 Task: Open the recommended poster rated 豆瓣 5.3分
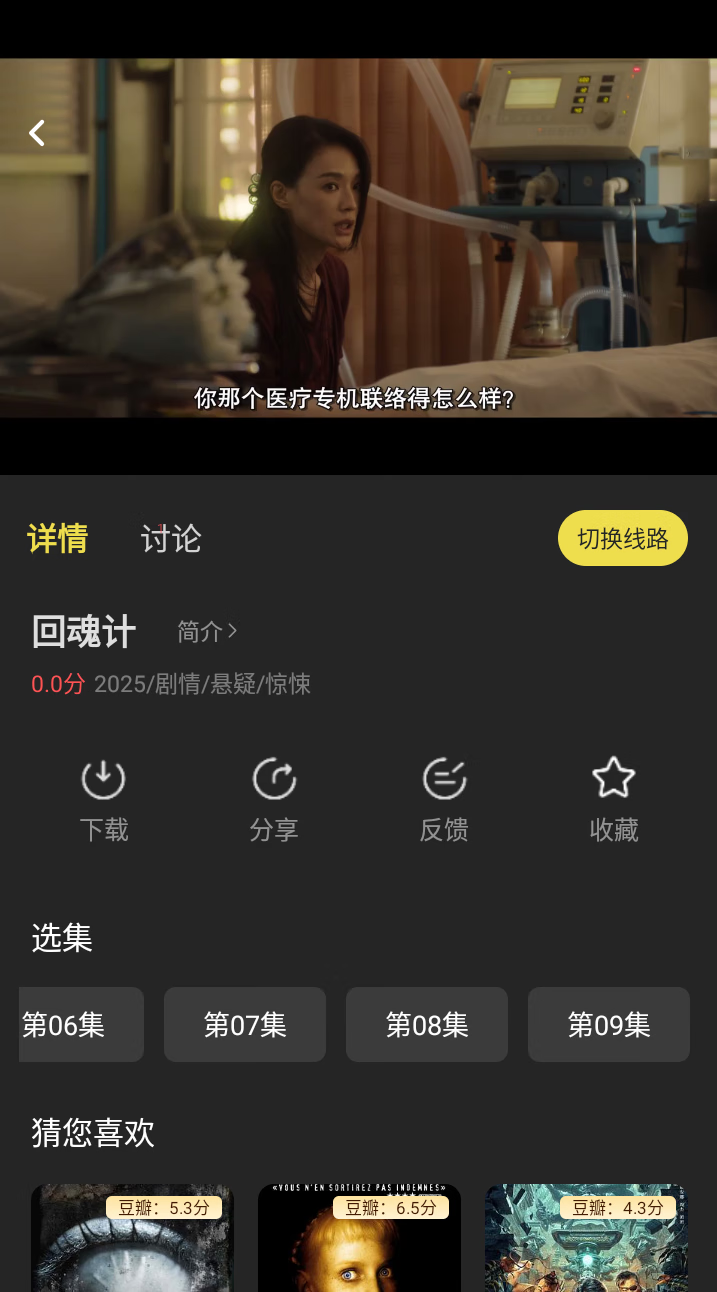(132, 1240)
